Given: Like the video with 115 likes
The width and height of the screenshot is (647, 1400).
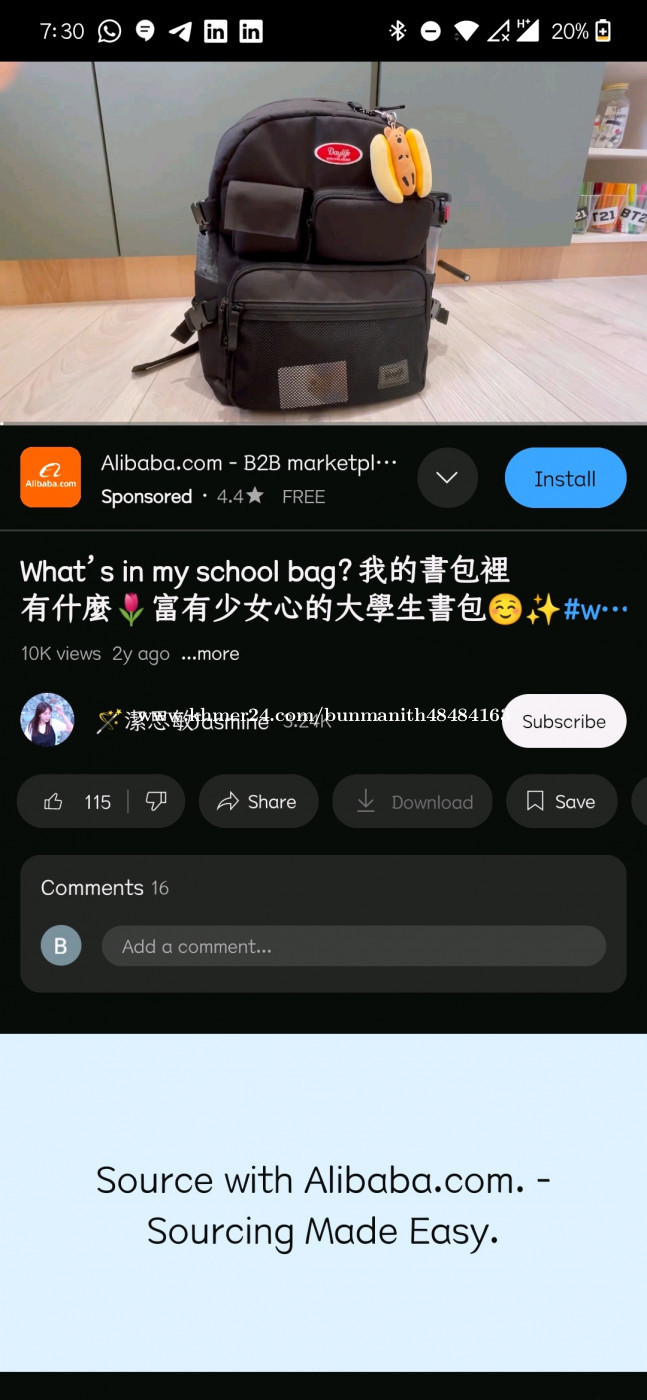Looking at the screenshot, I should coord(75,802).
